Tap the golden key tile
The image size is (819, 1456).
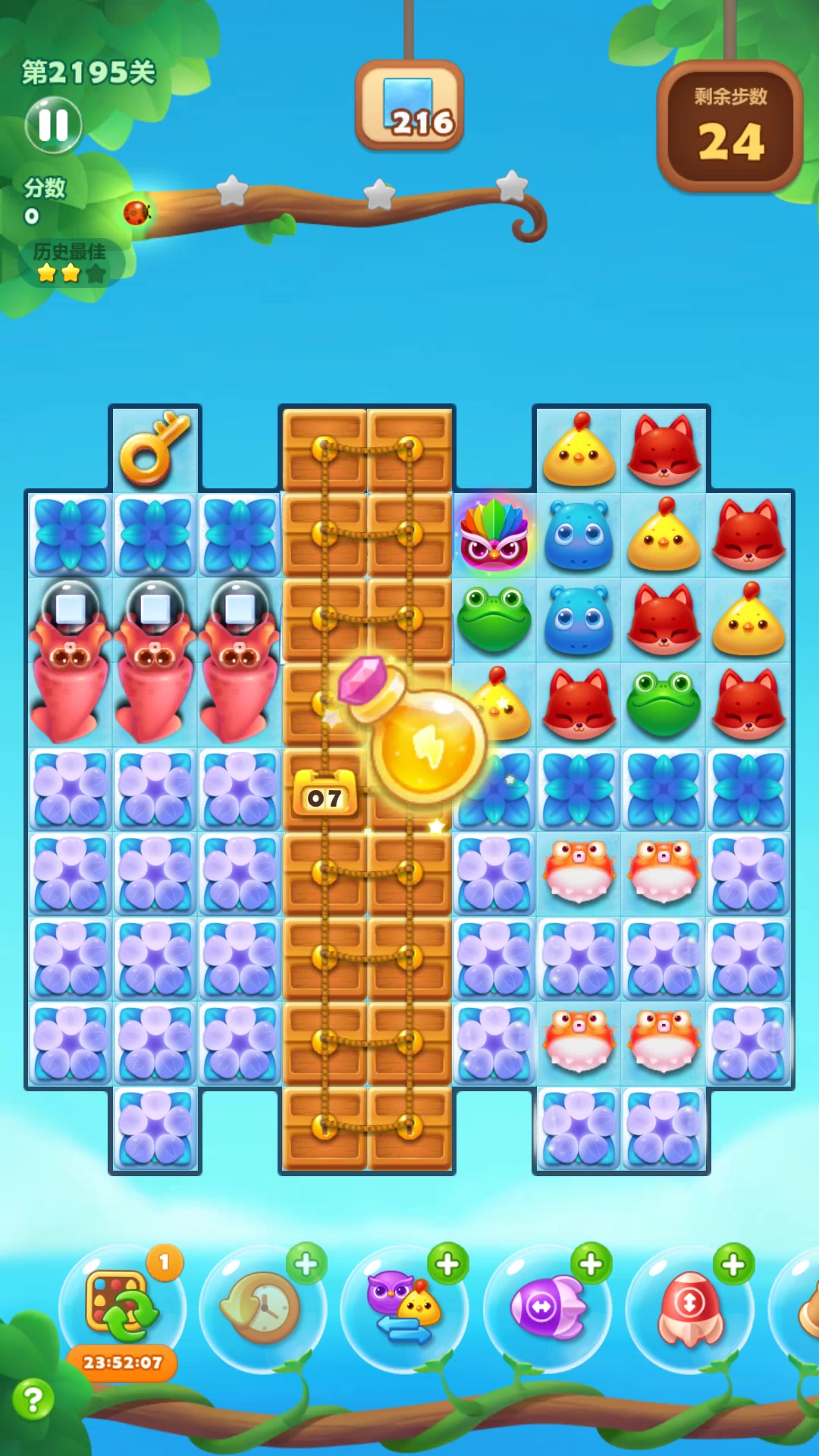pyautogui.click(x=155, y=449)
